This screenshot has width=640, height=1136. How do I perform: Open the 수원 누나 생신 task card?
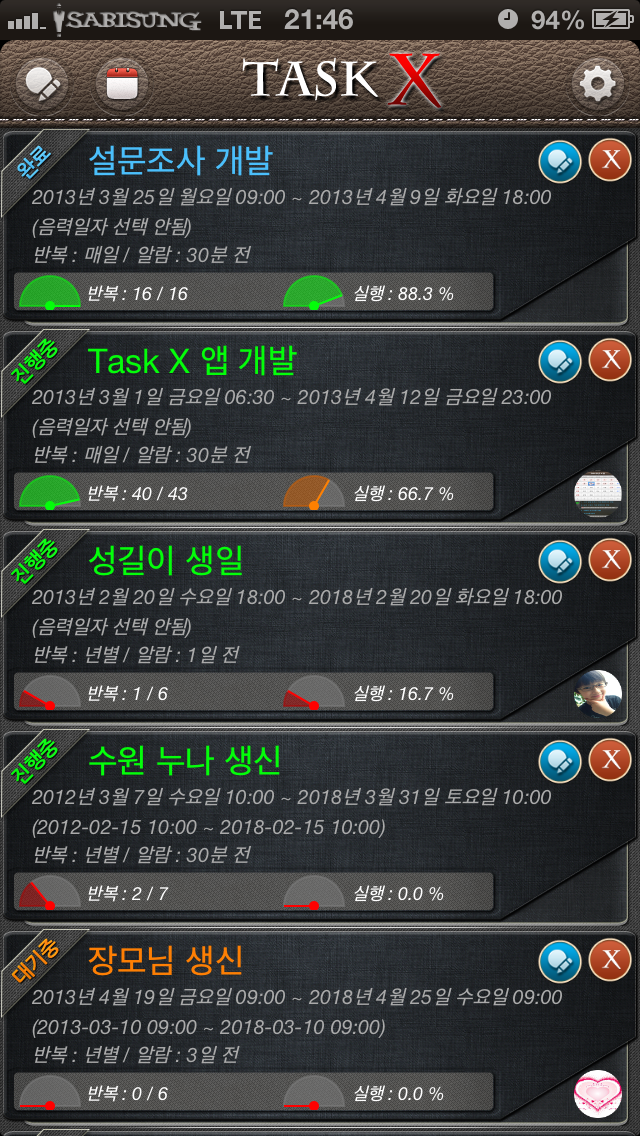[300, 825]
